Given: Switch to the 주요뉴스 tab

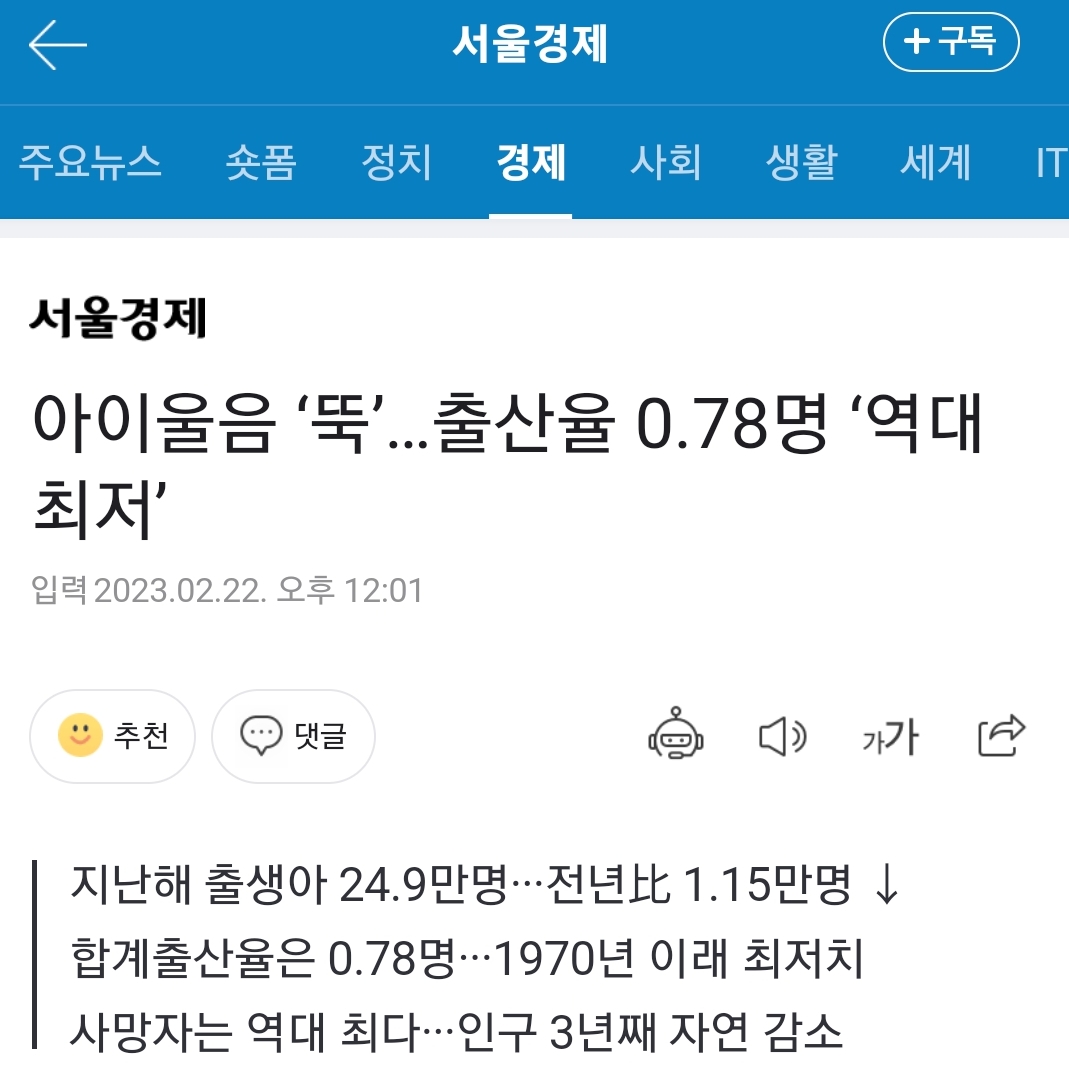Looking at the screenshot, I should click(90, 162).
